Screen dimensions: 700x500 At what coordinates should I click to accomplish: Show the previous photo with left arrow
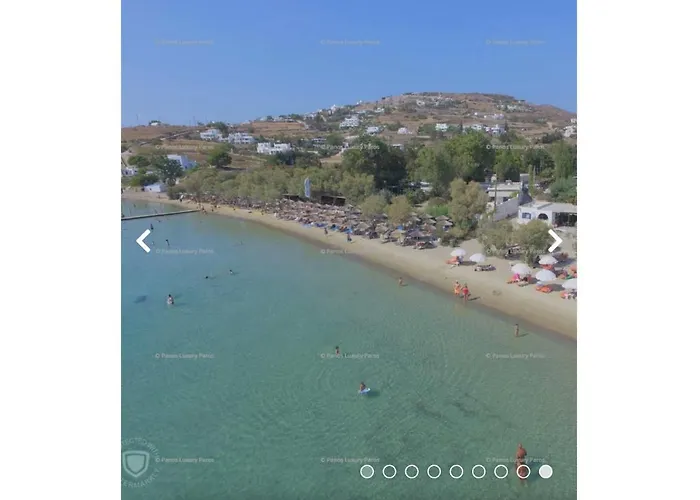pyautogui.click(x=144, y=240)
